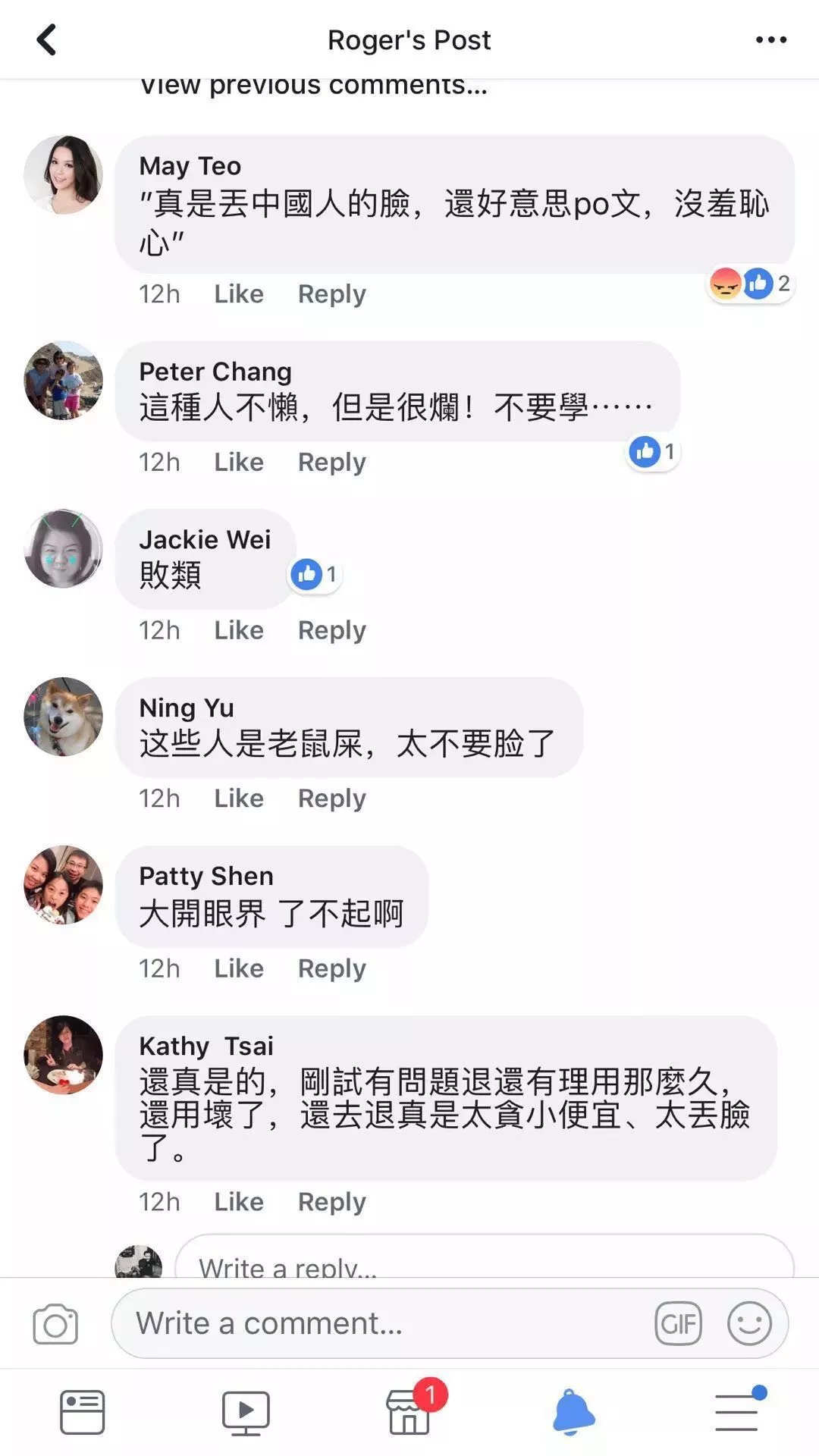
Task: Add a GIF to the comment
Action: (x=678, y=1324)
